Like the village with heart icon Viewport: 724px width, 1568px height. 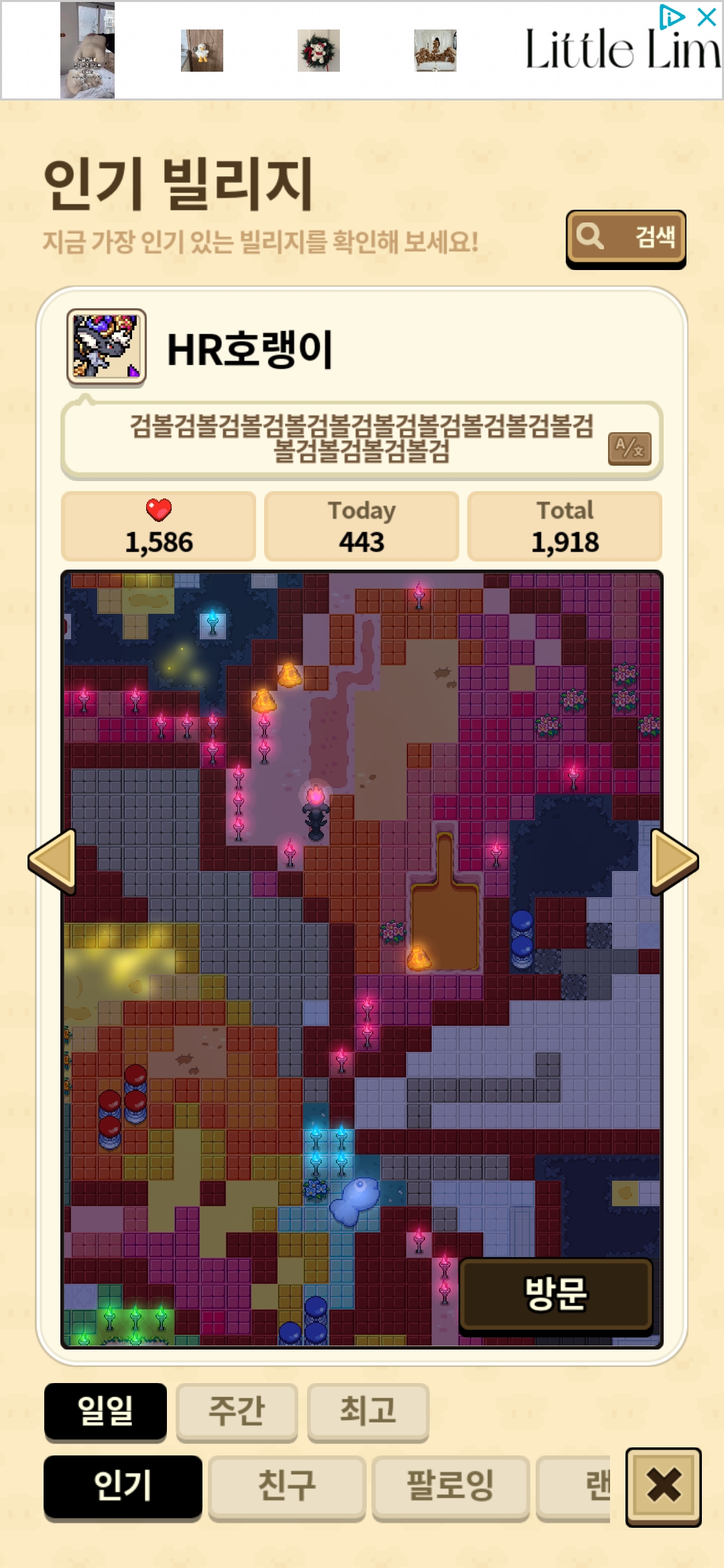click(x=159, y=511)
